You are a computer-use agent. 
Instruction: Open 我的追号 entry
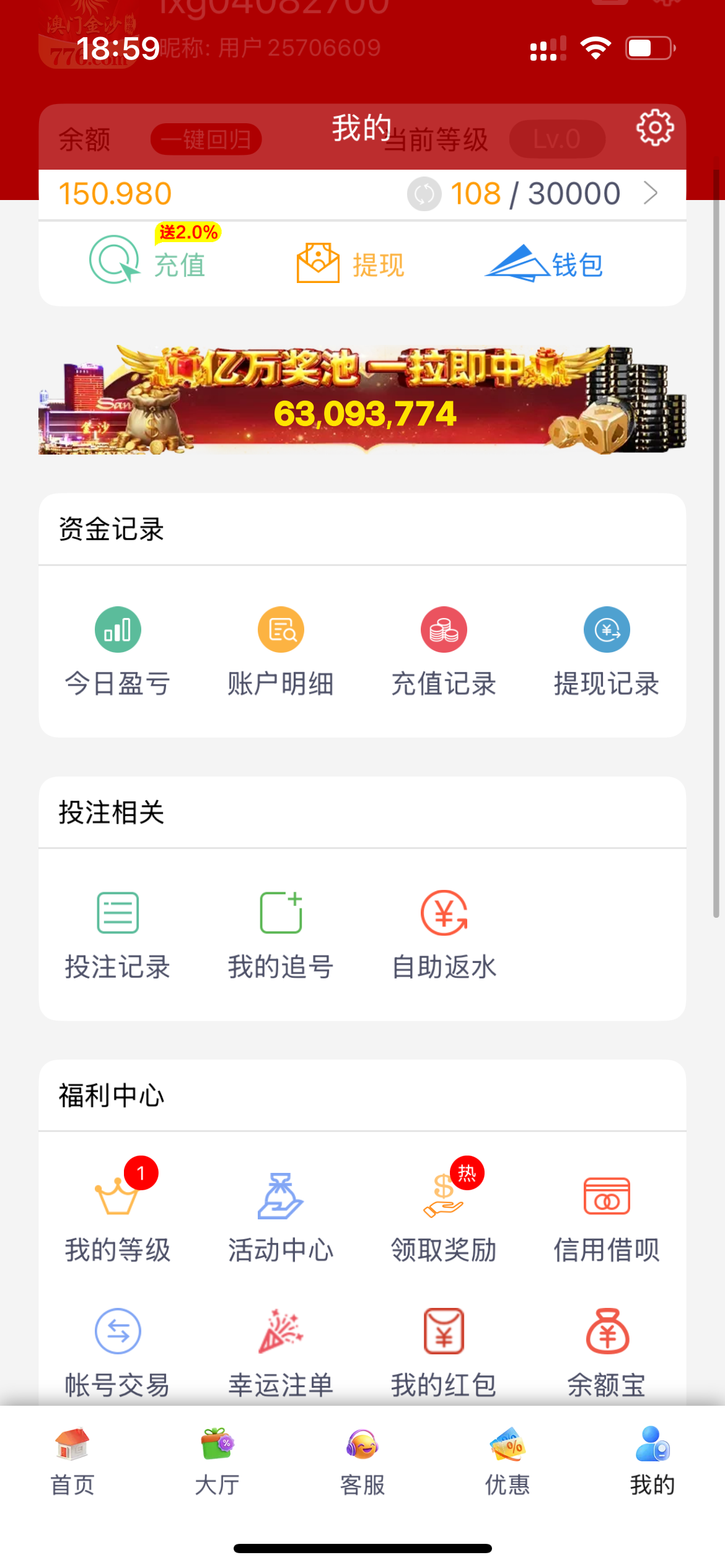281,935
